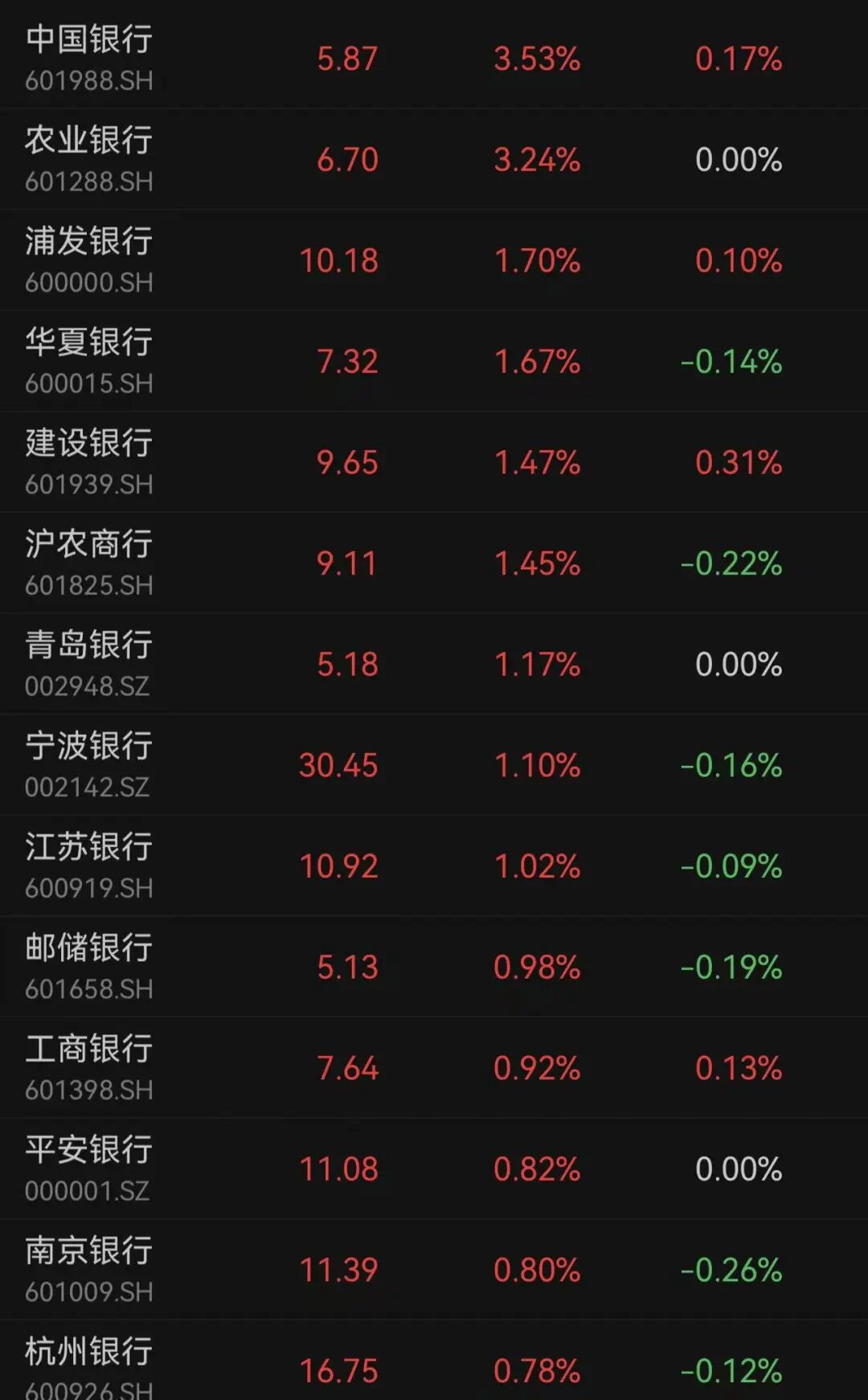Click the 平安银行 stock name

point(88,1149)
